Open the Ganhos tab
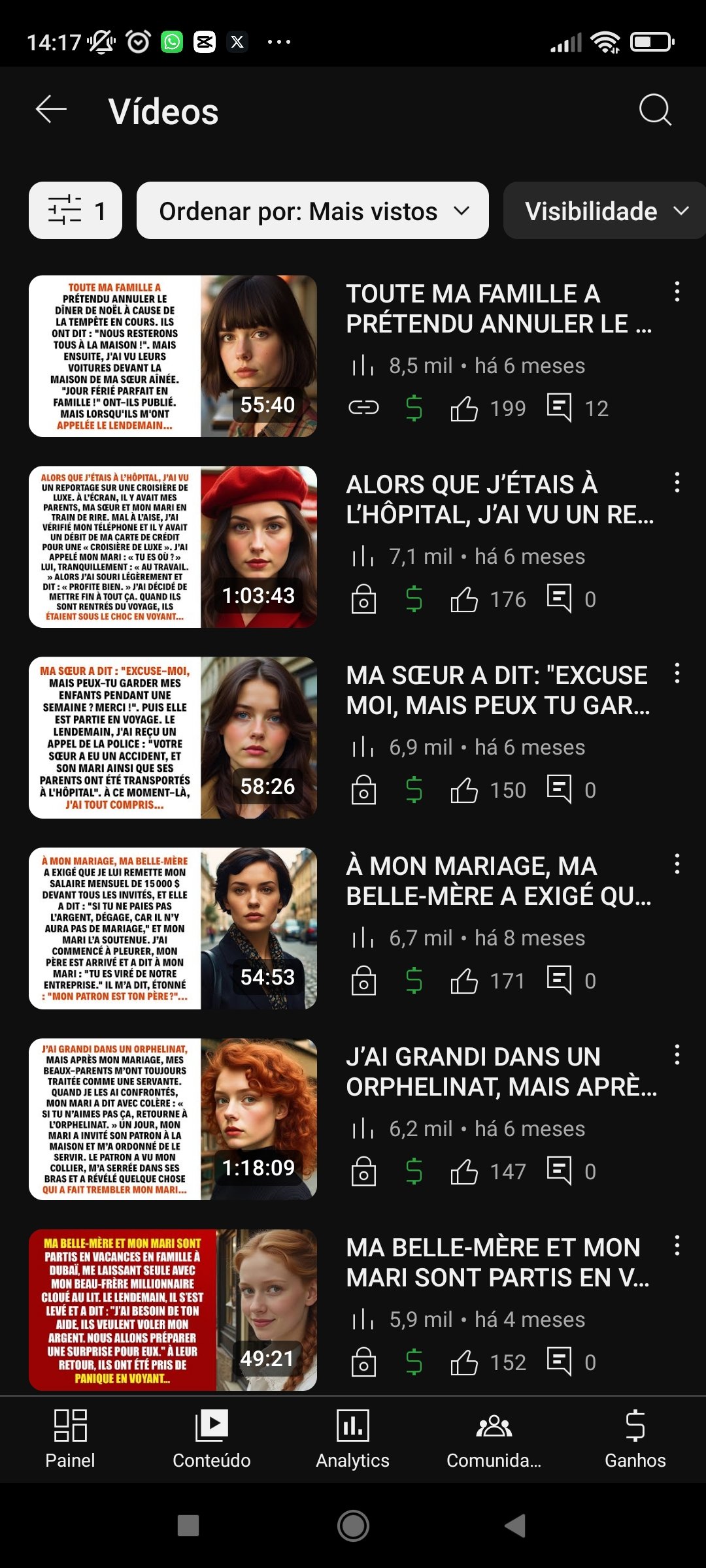The height and width of the screenshot is (1568, 706). [x=635, y=1438]
